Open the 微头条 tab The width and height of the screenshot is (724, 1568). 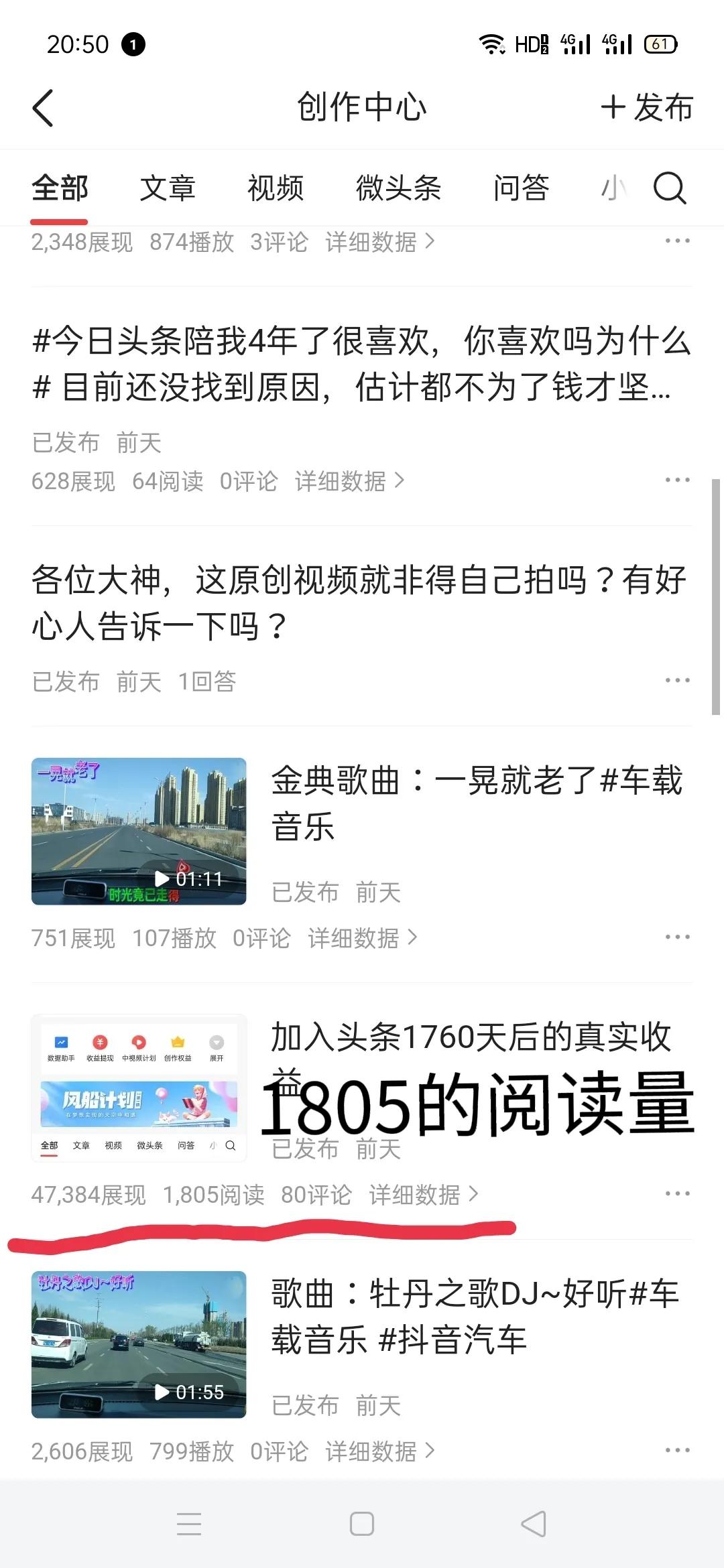click(399, 188)
